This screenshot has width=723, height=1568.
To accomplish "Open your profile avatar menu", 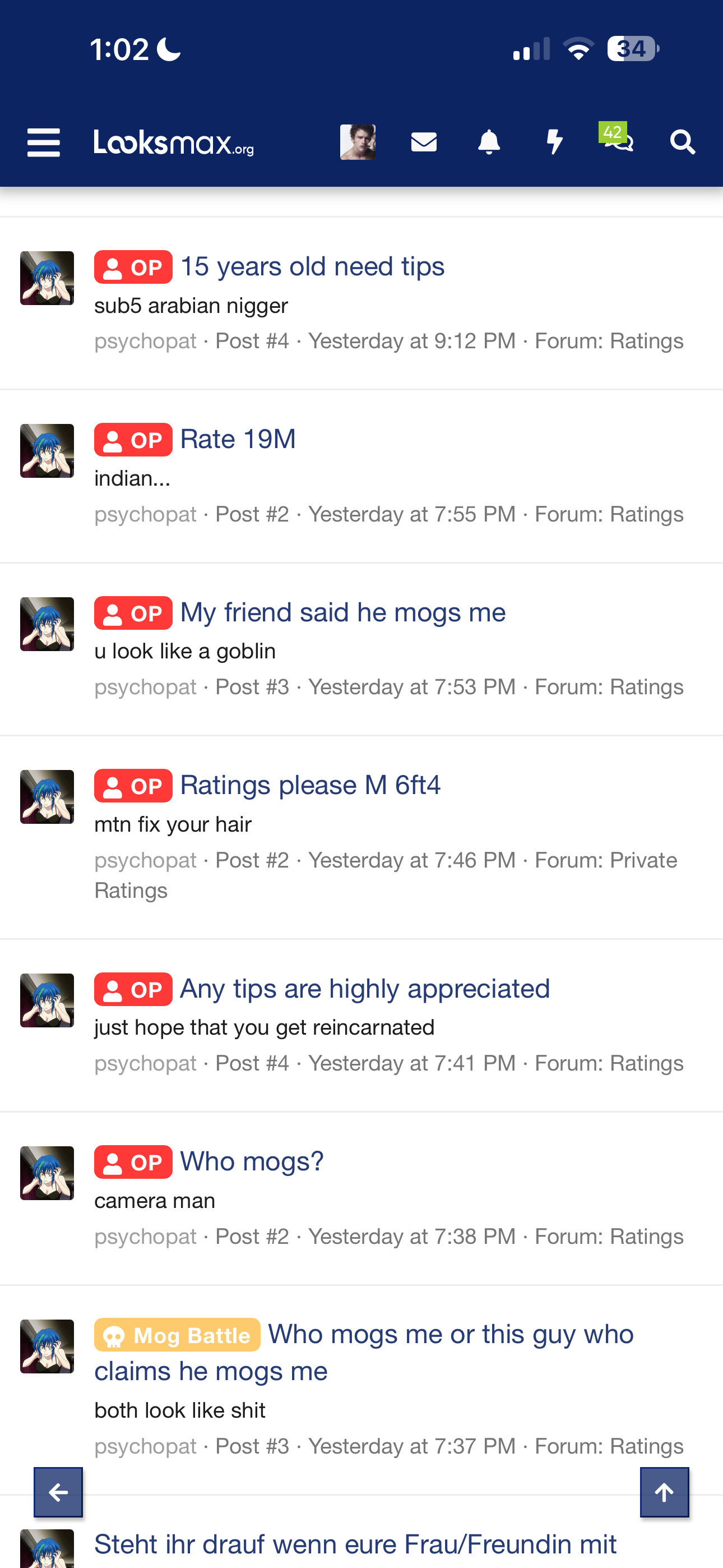I will point(357,142).
